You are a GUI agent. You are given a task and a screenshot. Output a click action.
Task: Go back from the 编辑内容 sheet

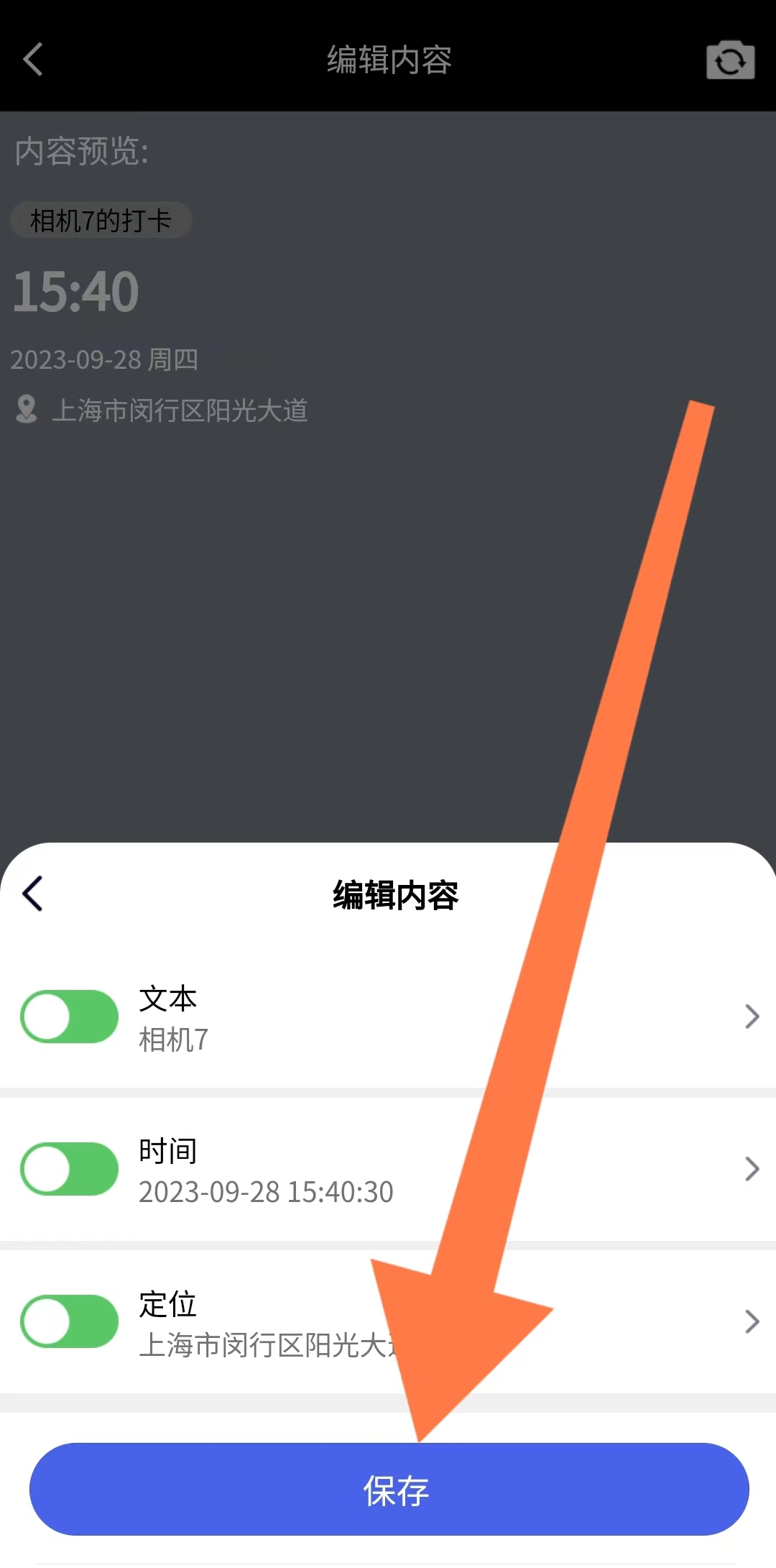tap(33, 894)
